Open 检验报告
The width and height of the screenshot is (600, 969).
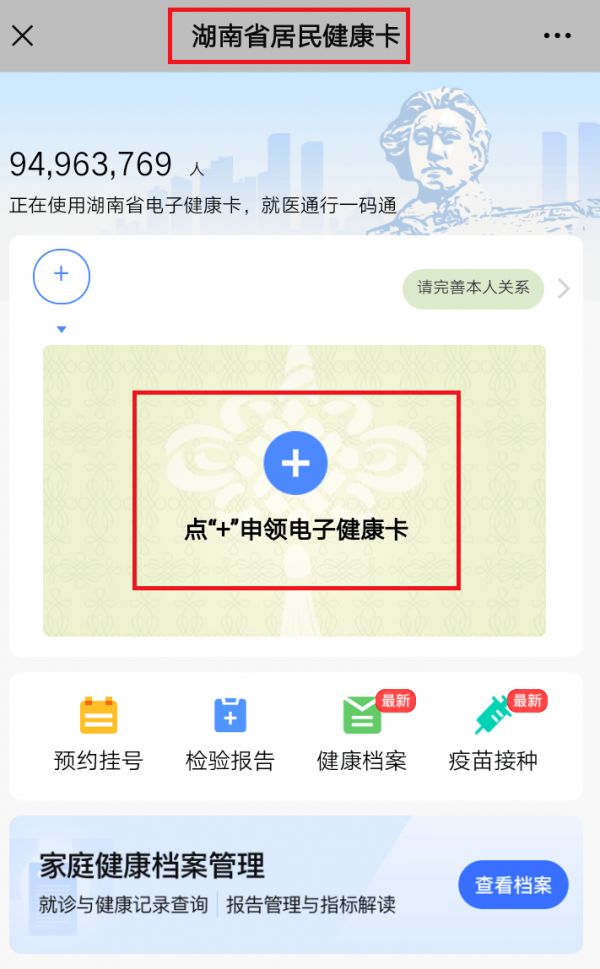[x=230, y=734]
